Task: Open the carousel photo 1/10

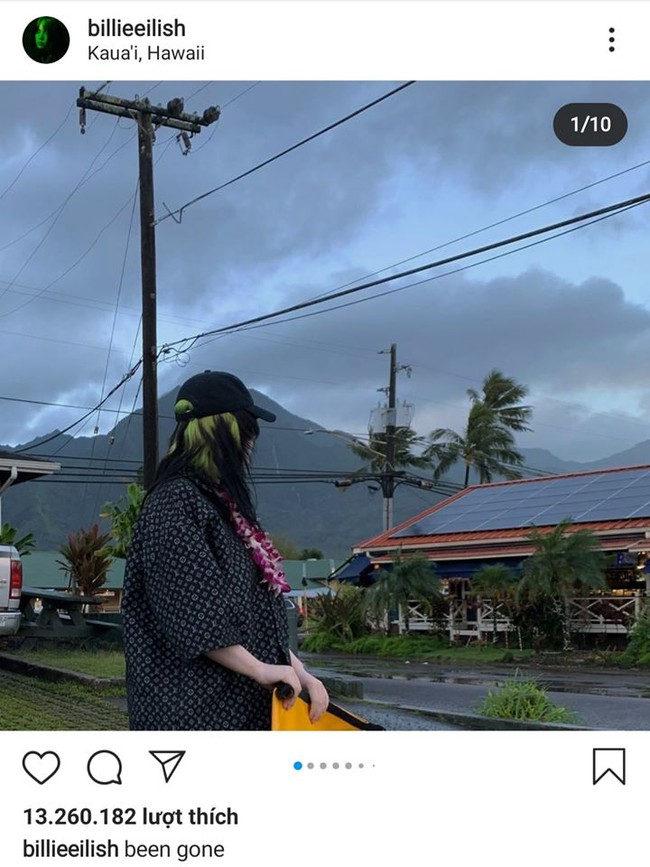Action: pyautogui.click(x=325, y=405)
